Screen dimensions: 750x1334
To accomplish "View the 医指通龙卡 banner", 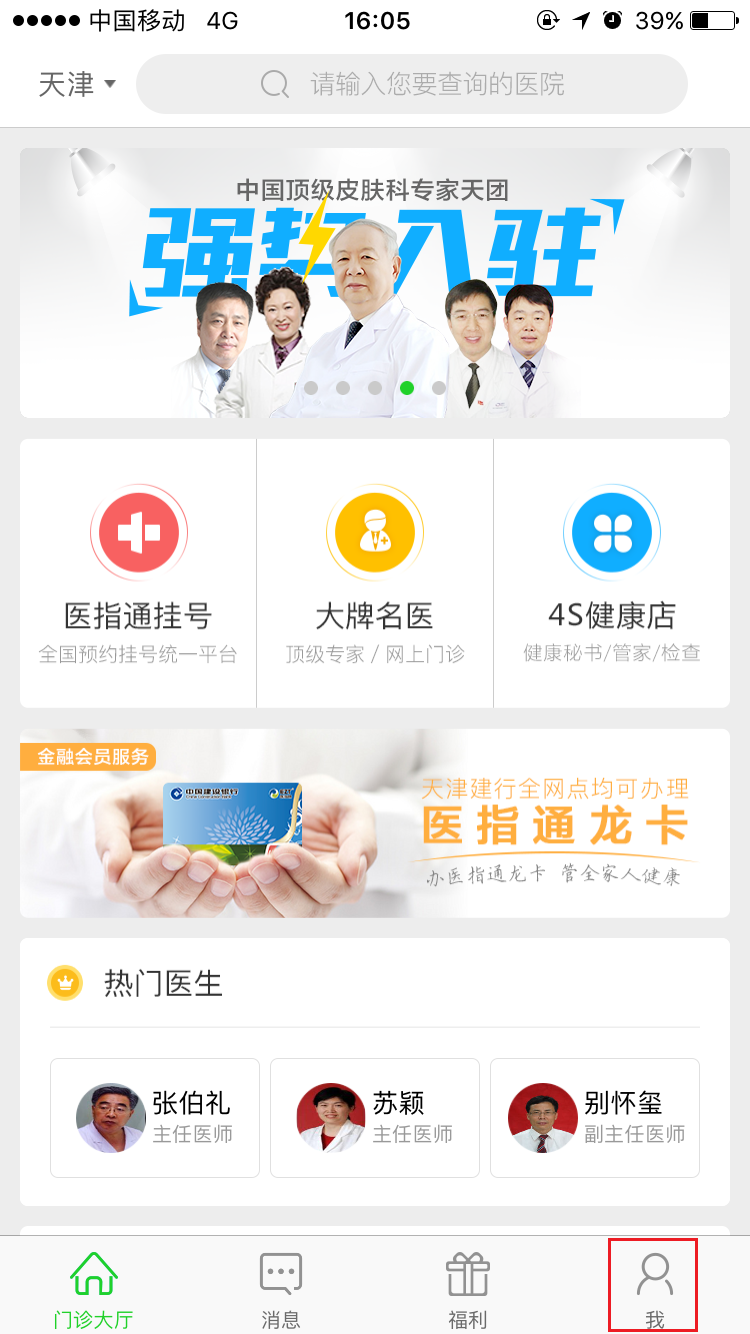I will (375, 823).
